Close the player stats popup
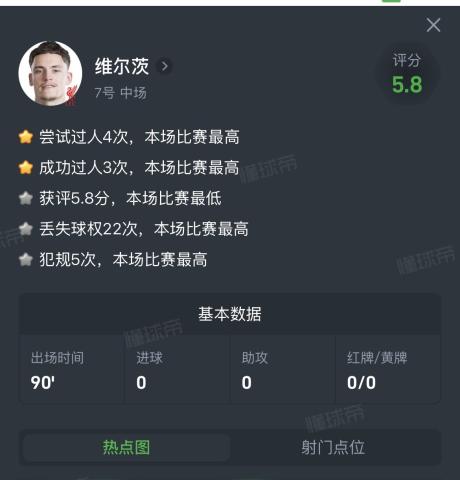 tap(433, 25)
